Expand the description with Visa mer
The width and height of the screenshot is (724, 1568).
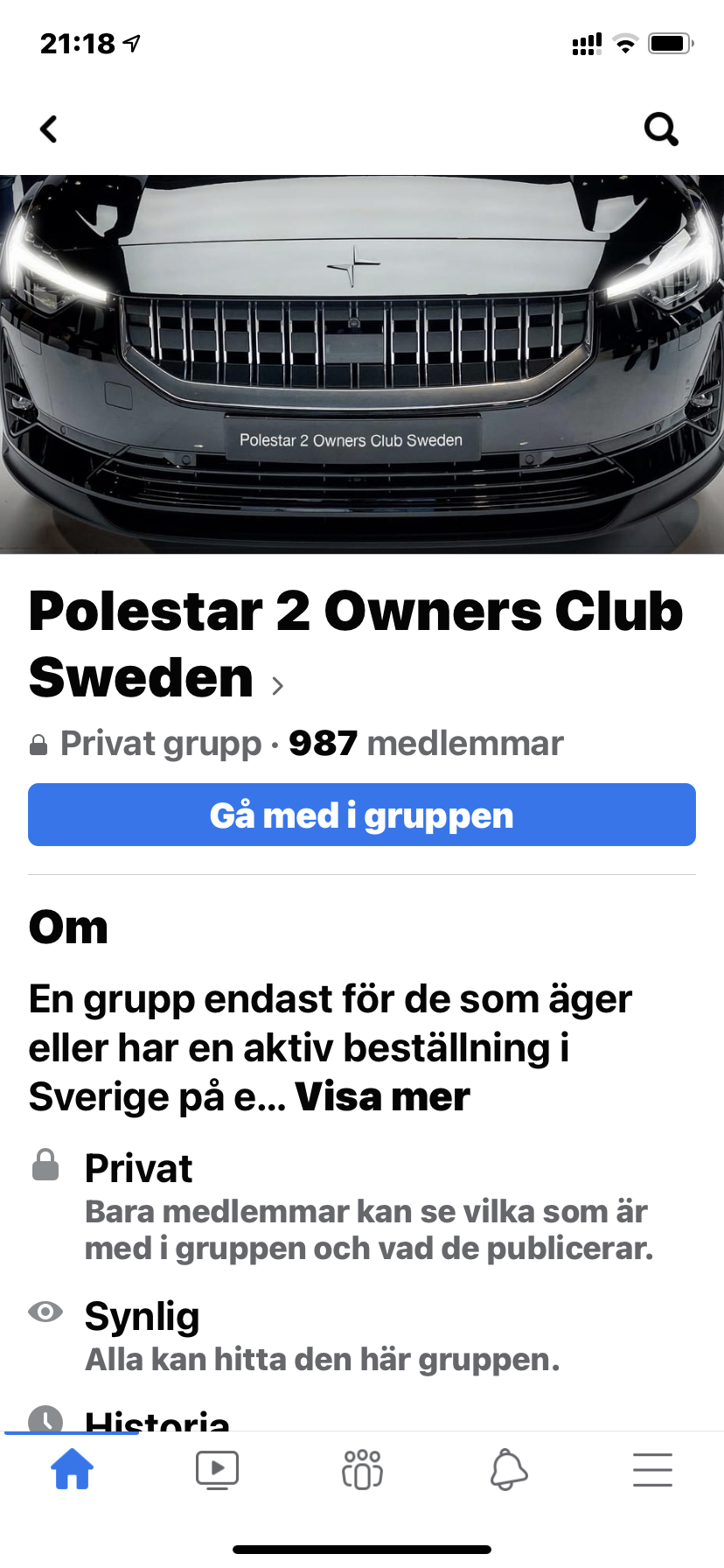pyautogui.click(x=382, y=1096)
